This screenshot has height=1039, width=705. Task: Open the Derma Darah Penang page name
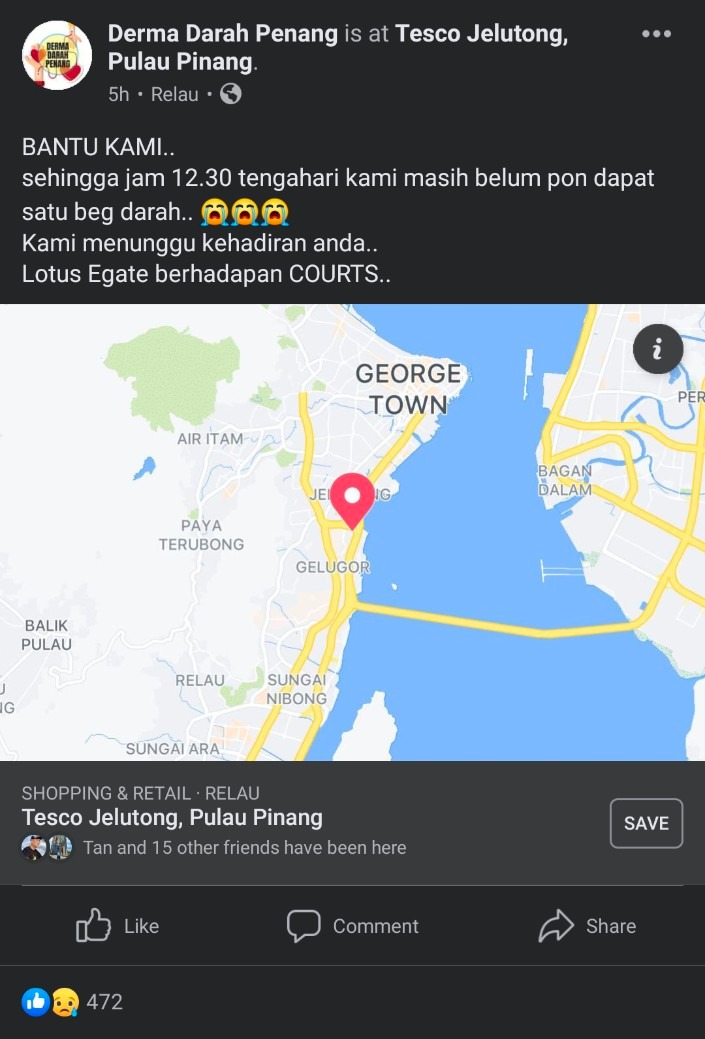222,34
